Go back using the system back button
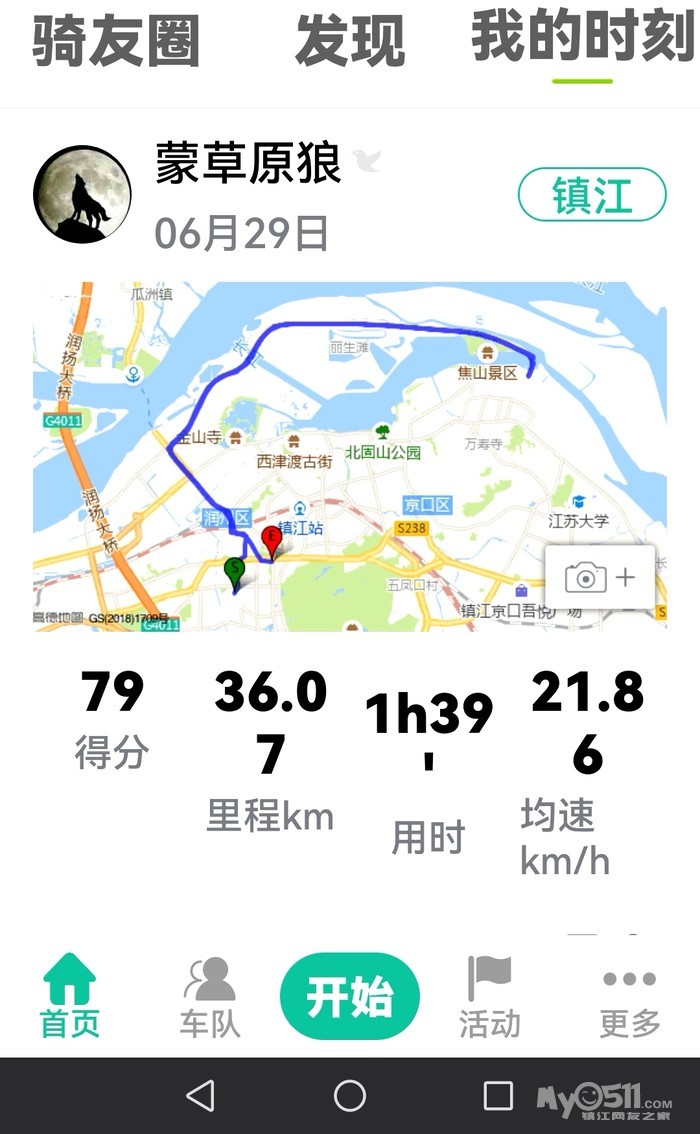The image size is (700, 1134). (201, 1095)
